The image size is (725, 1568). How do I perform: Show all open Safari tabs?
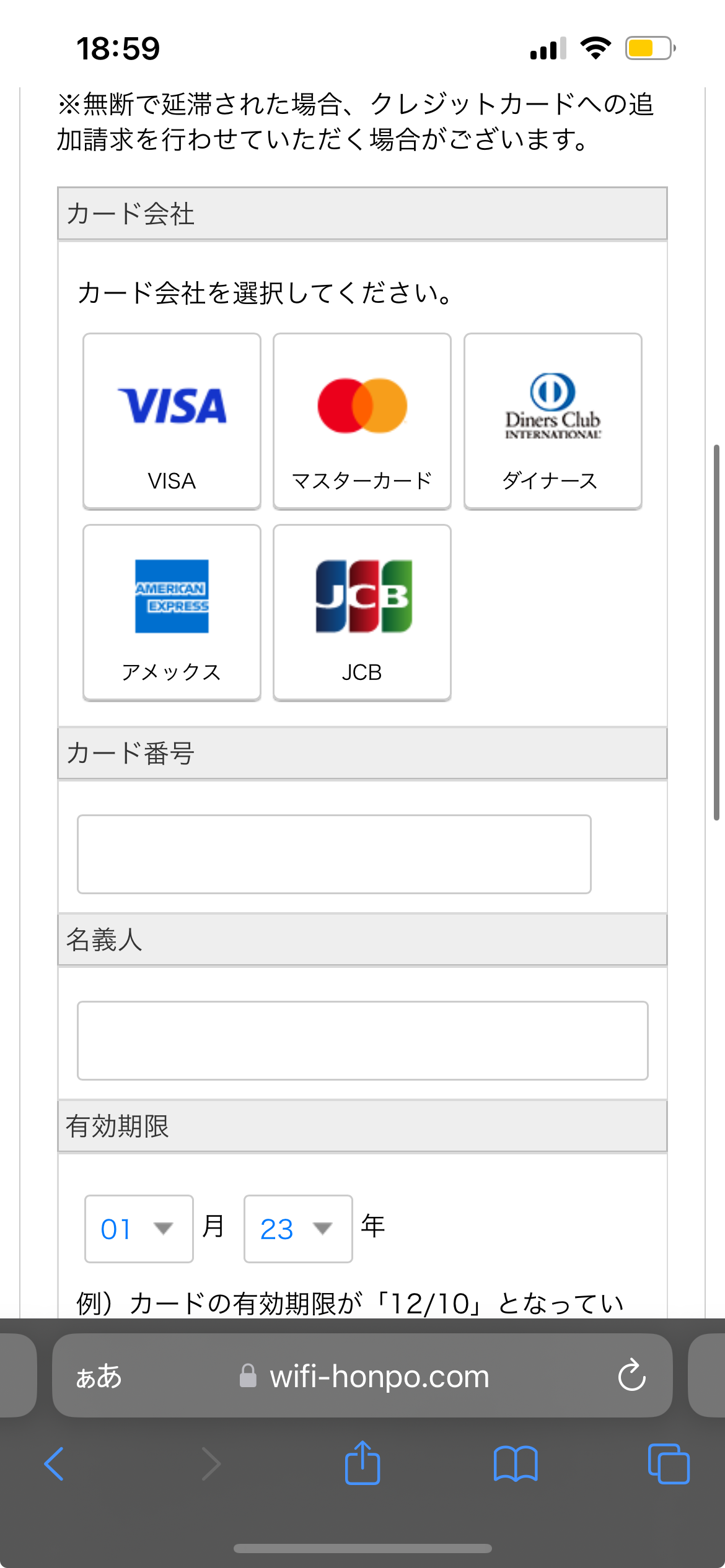668,1464
